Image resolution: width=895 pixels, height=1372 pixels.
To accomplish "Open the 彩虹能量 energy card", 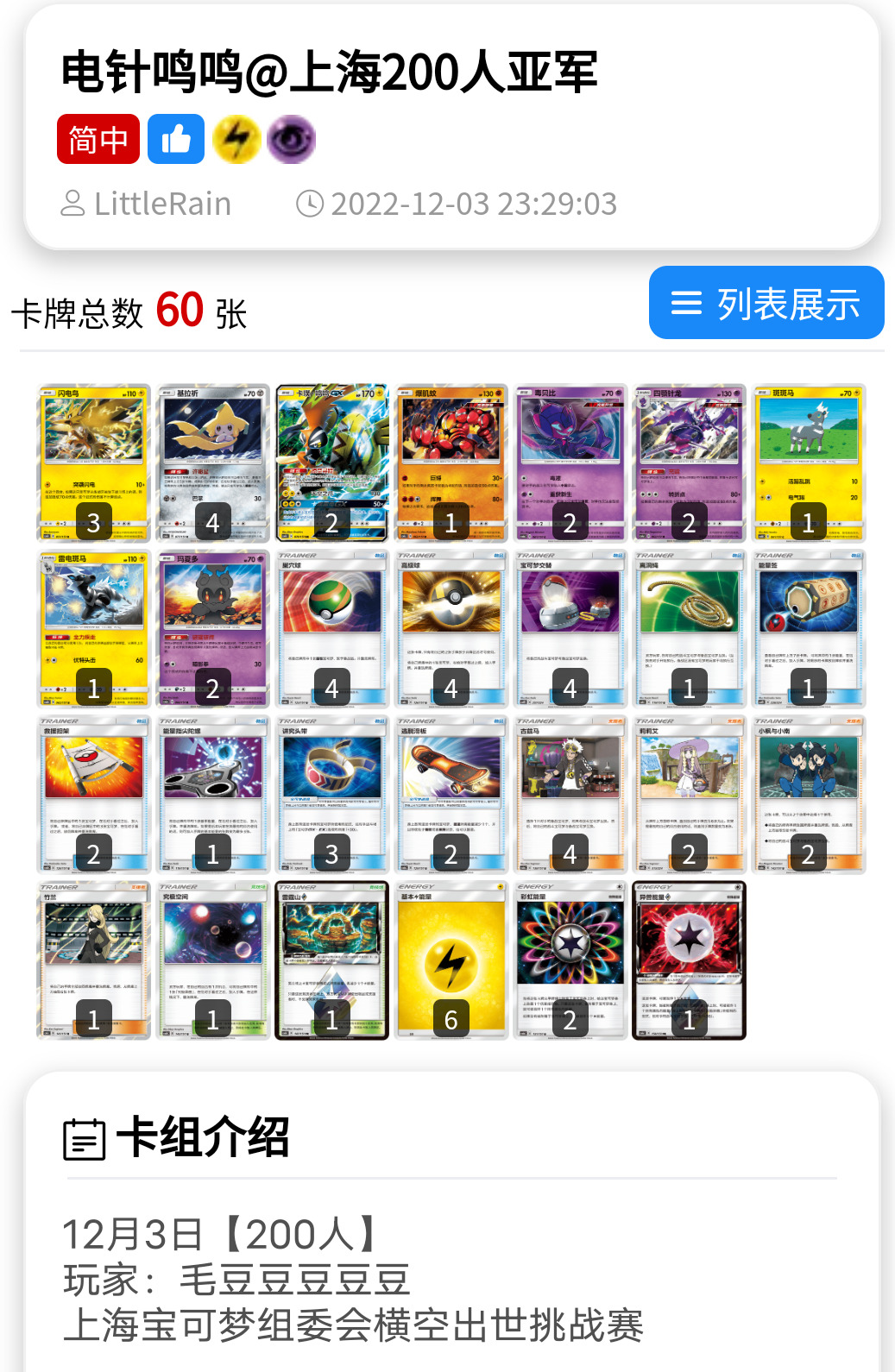I will pyautogui.click(x=570, y=960).
